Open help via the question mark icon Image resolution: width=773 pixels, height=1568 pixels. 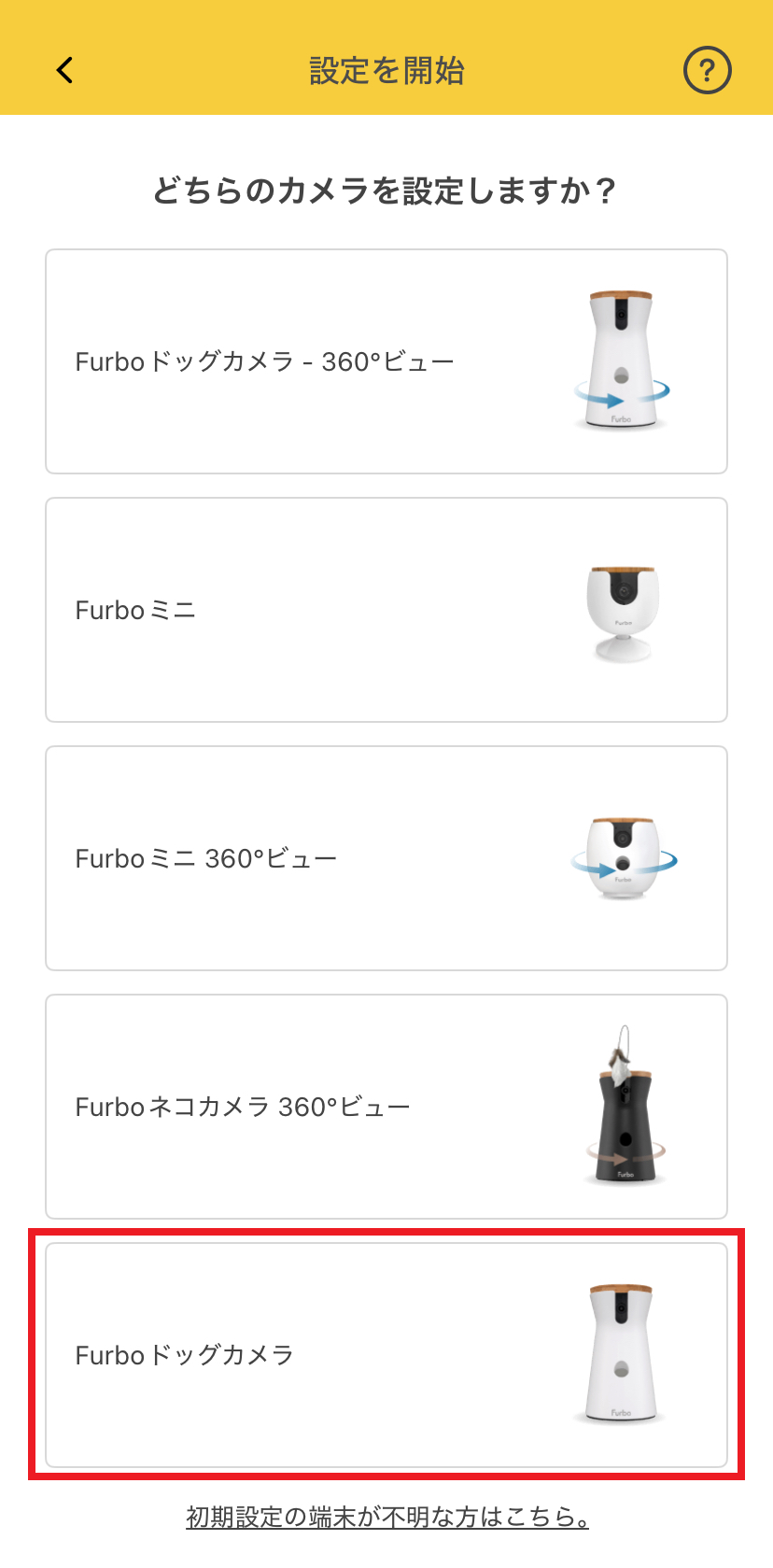pos(708,70)
